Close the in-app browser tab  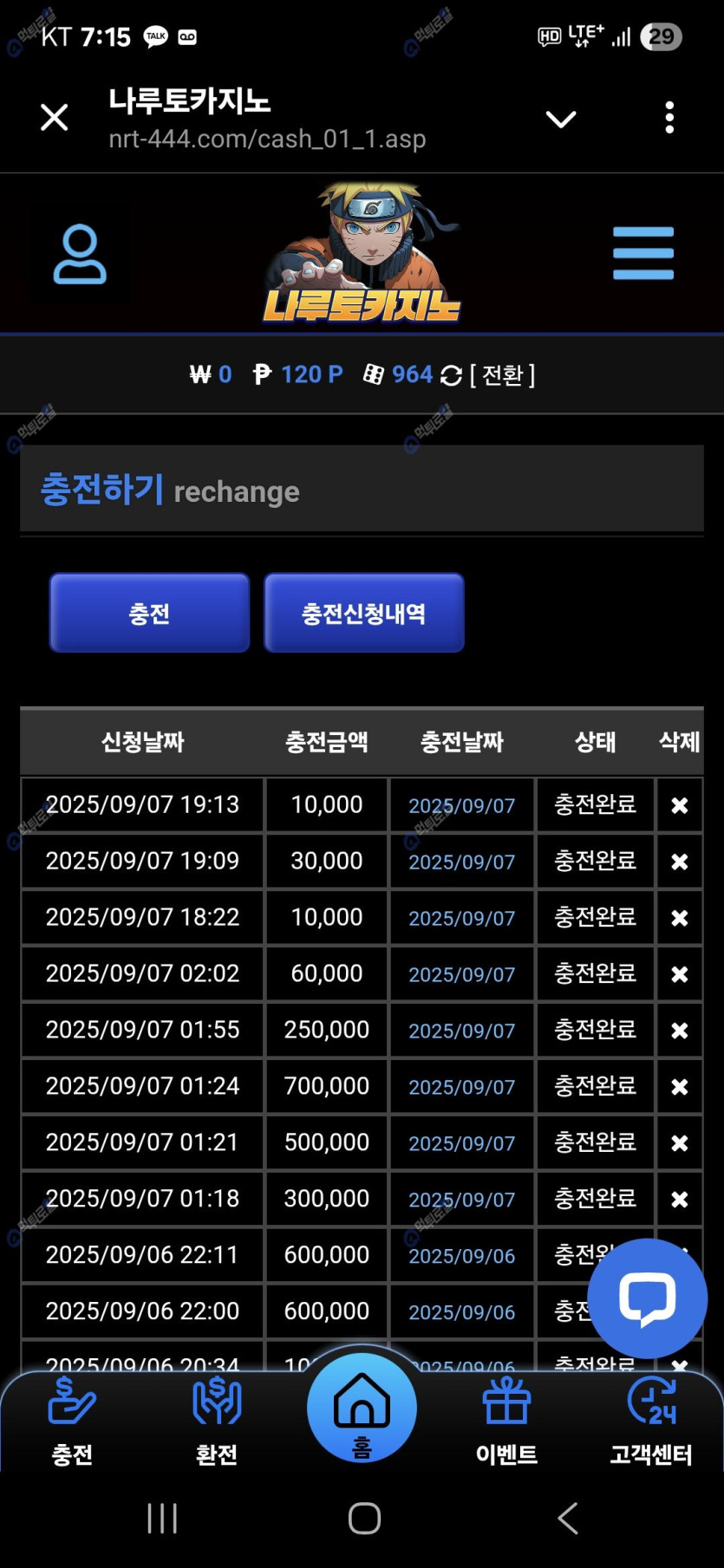tap(55, 117)
